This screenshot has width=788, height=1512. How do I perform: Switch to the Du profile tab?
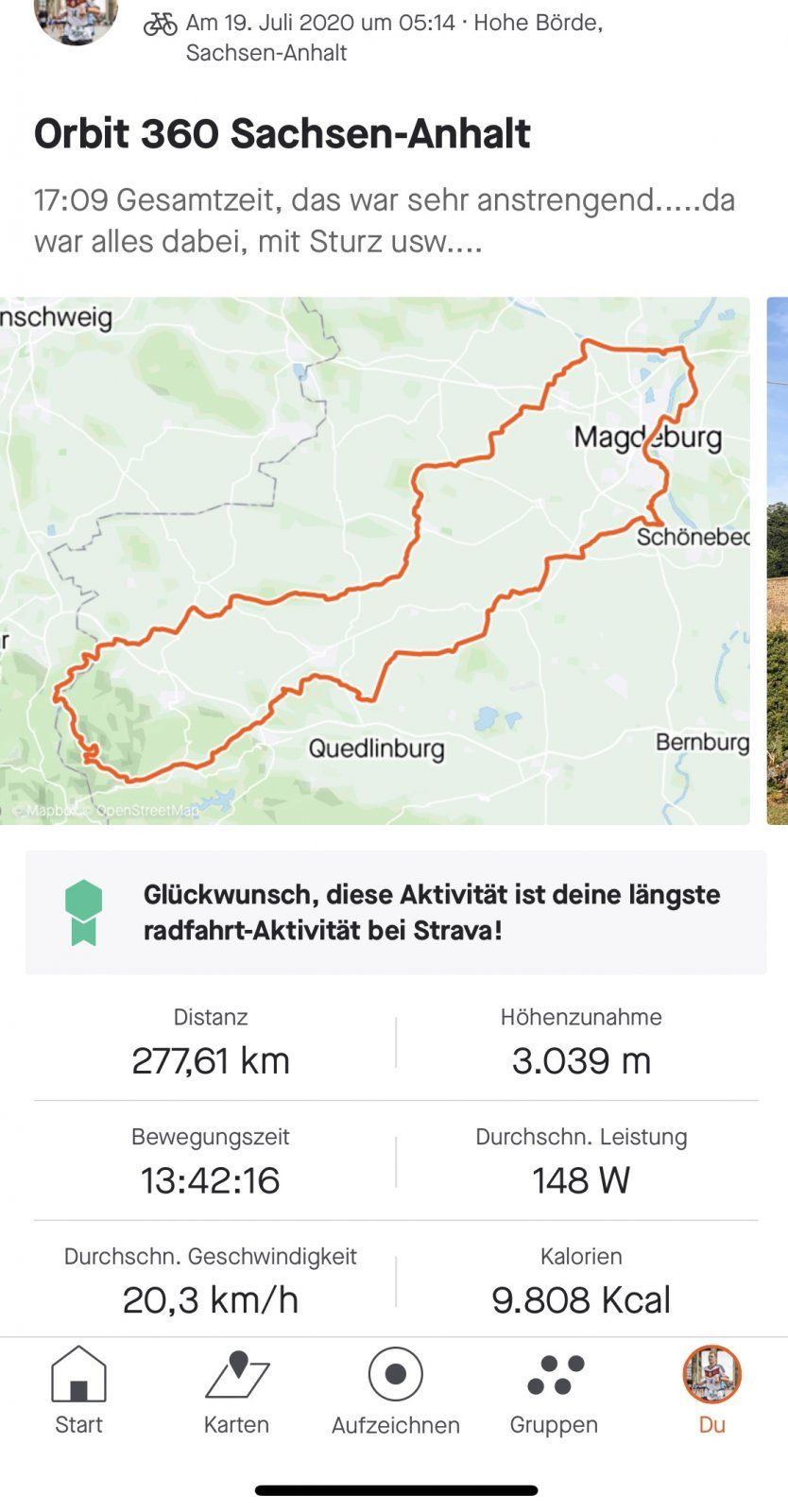click(x=711, y=1391)
